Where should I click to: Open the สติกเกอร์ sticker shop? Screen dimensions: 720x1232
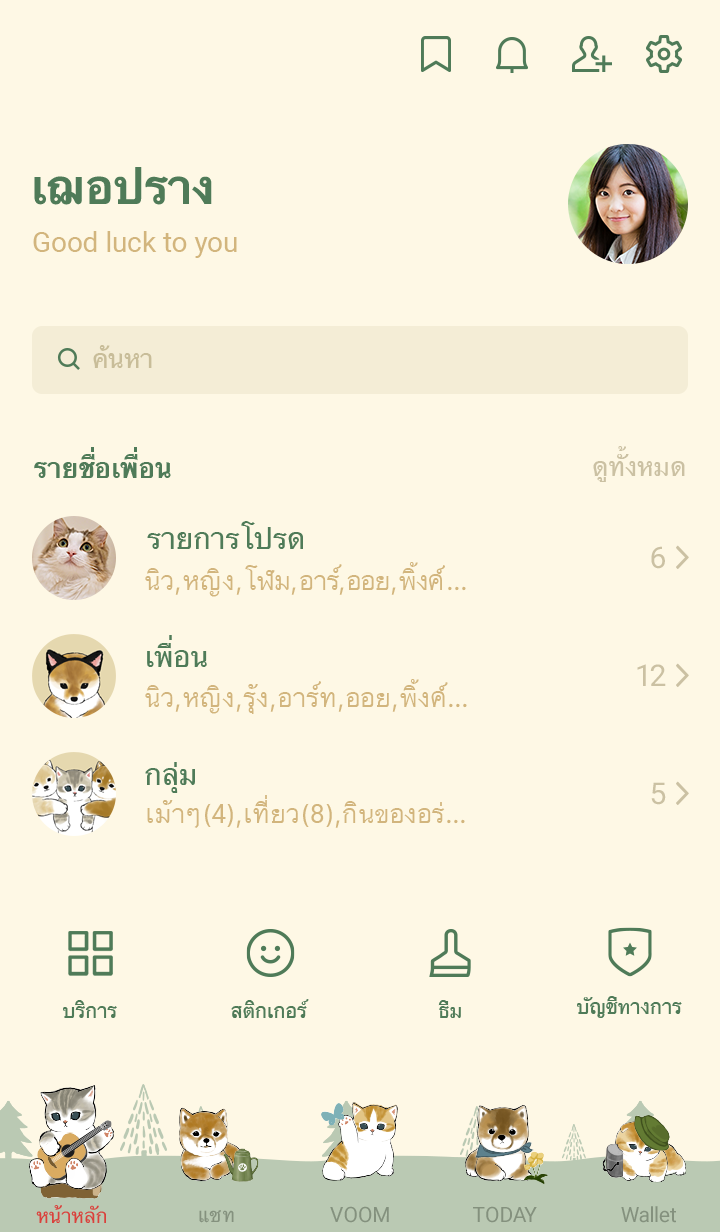point(270,975)
